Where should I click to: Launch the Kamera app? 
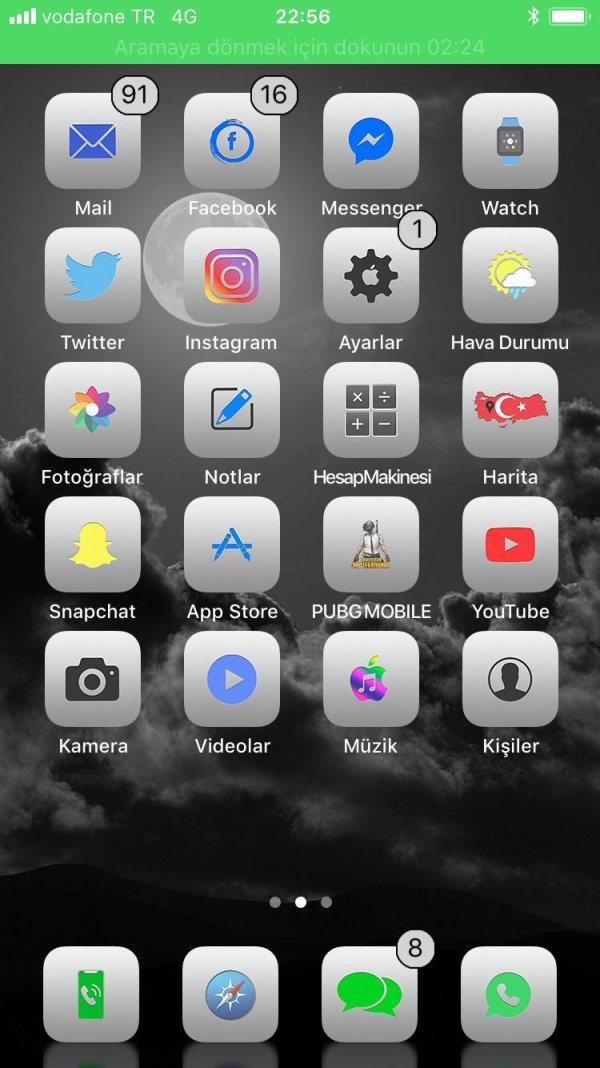coord(93,680)
